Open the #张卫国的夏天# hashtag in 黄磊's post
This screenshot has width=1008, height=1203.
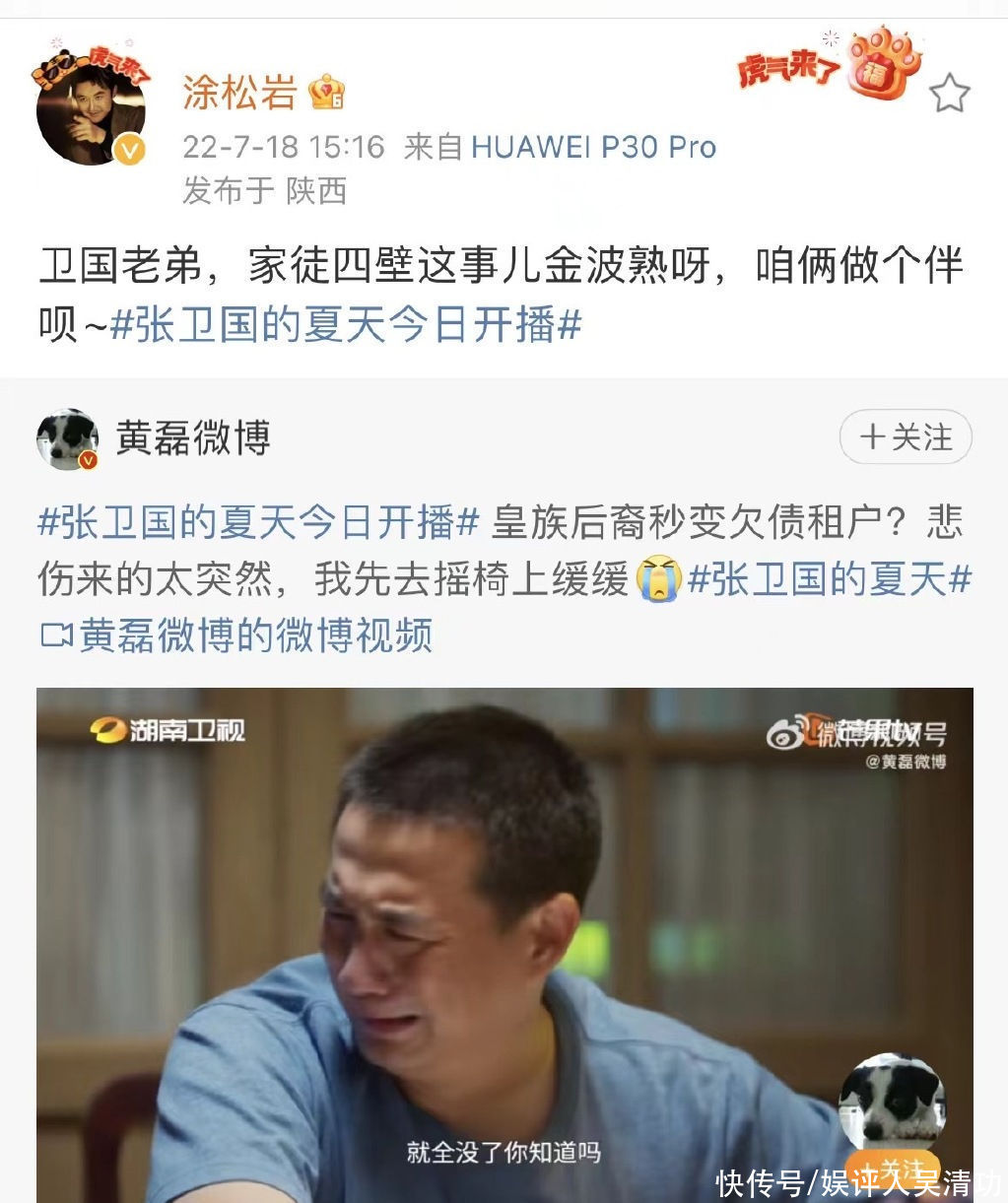(830, 579)
